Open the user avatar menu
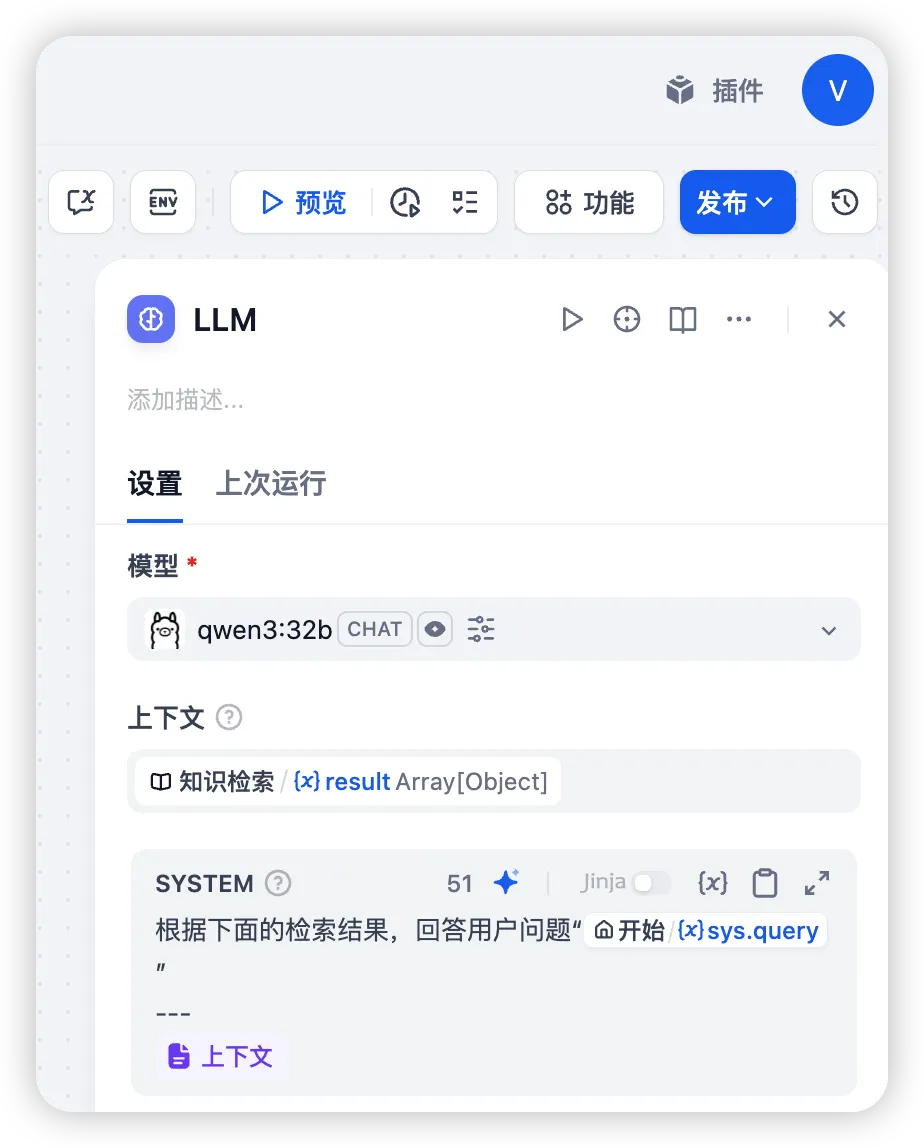This screenshot has height=1148, width=924. 837,91
